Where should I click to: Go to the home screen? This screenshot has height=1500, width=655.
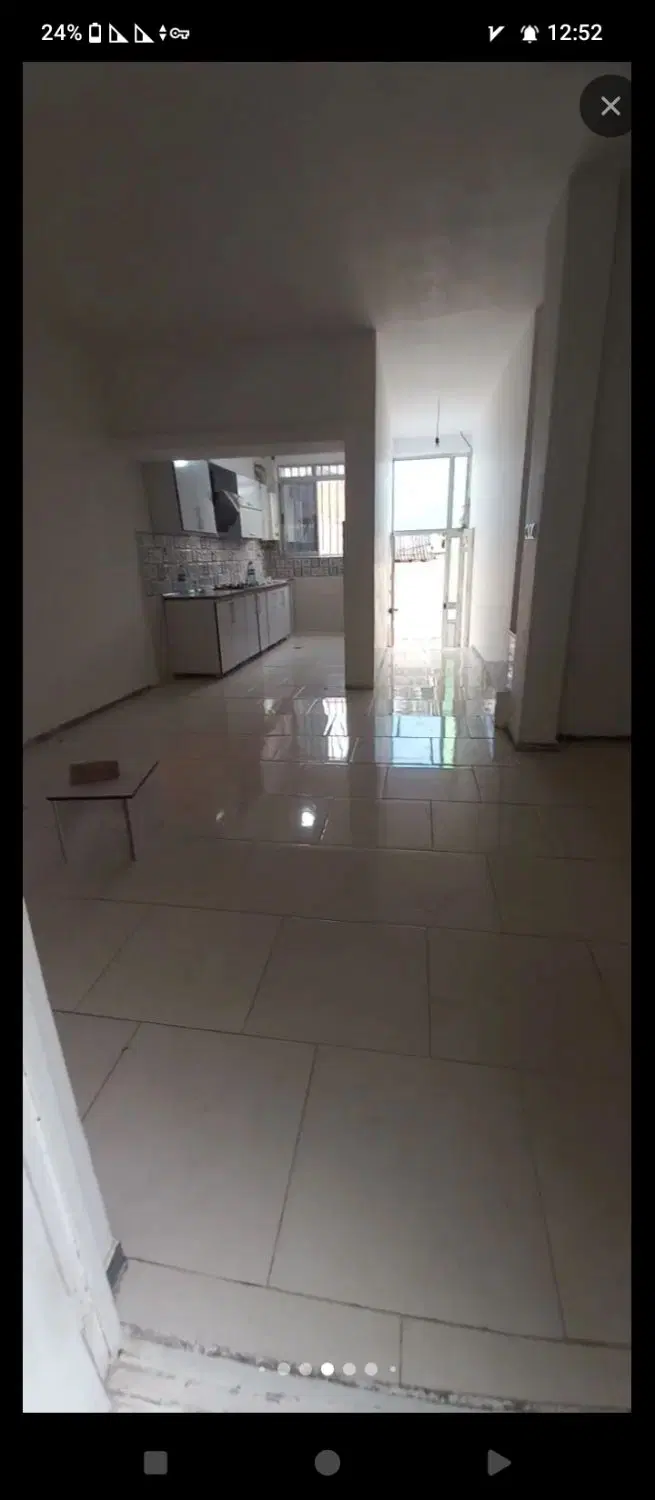pyautogui.click(x=327, y=1463)
